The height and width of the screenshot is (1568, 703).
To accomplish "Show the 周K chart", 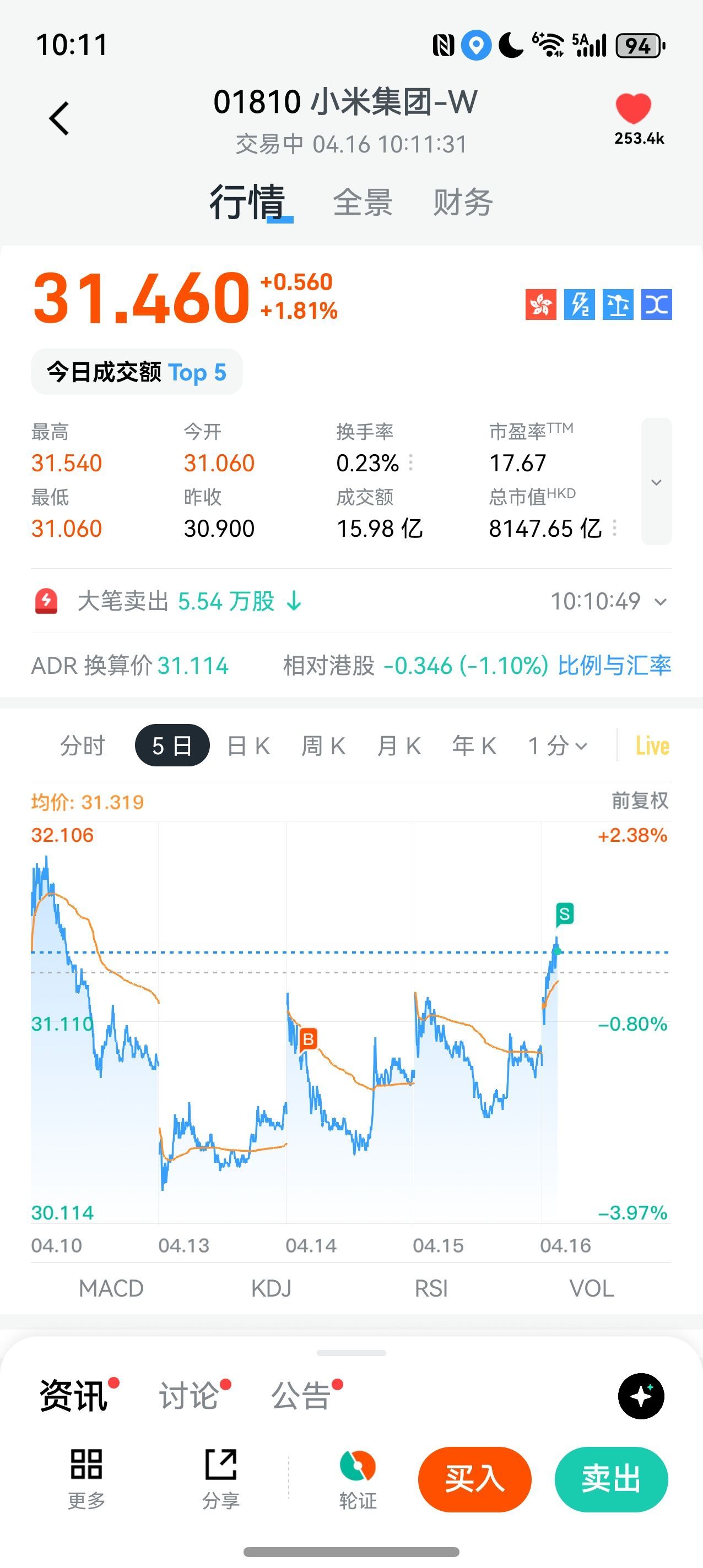I will 323,745.
